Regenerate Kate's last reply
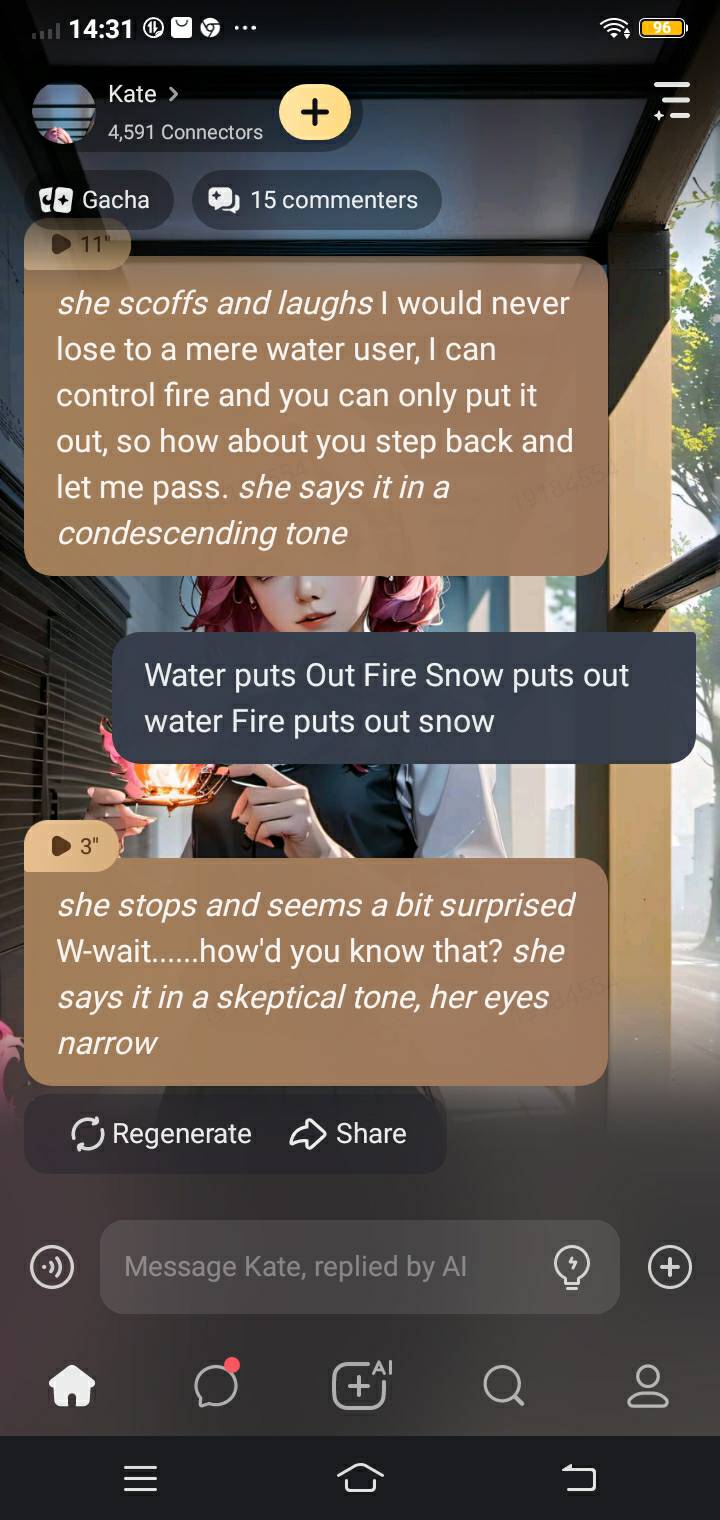This screenshot has height=1520, width=720. coord(162,1134)
